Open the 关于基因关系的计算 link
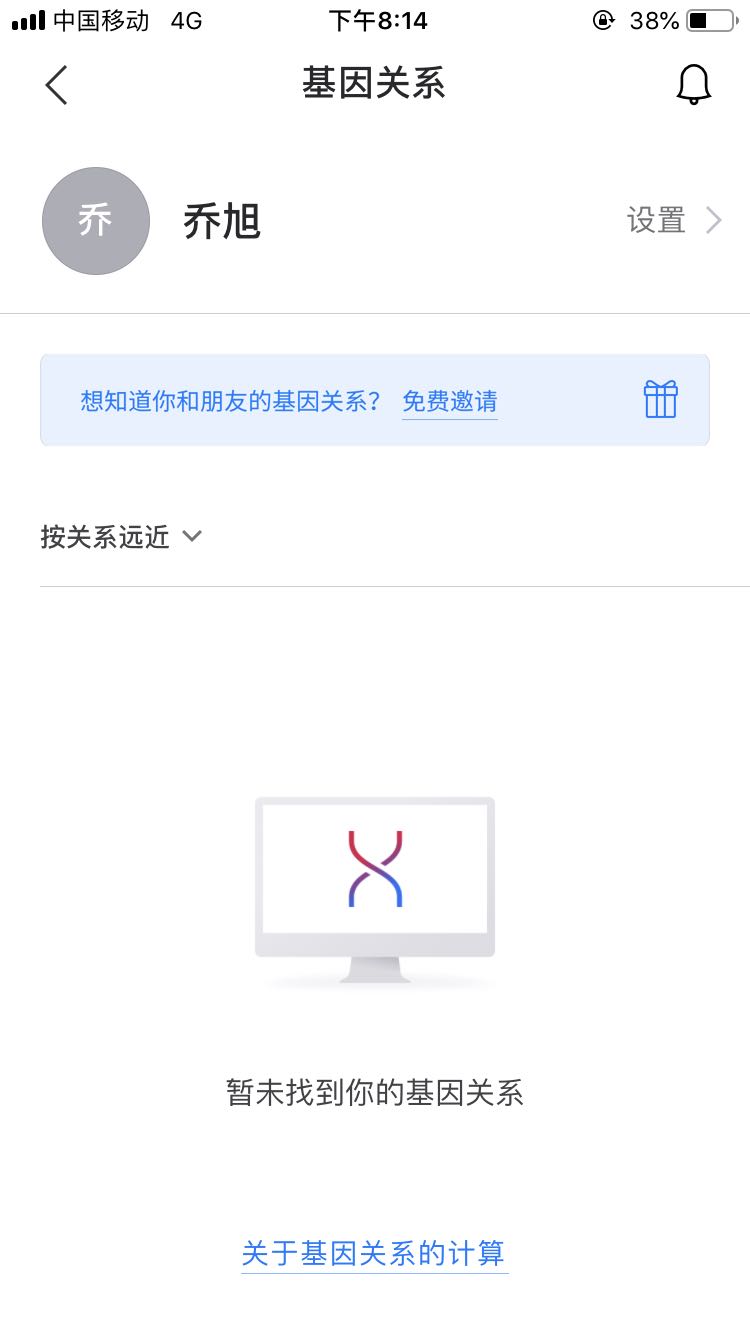Screen dimensions: 750x1334 pos(374,1253)
